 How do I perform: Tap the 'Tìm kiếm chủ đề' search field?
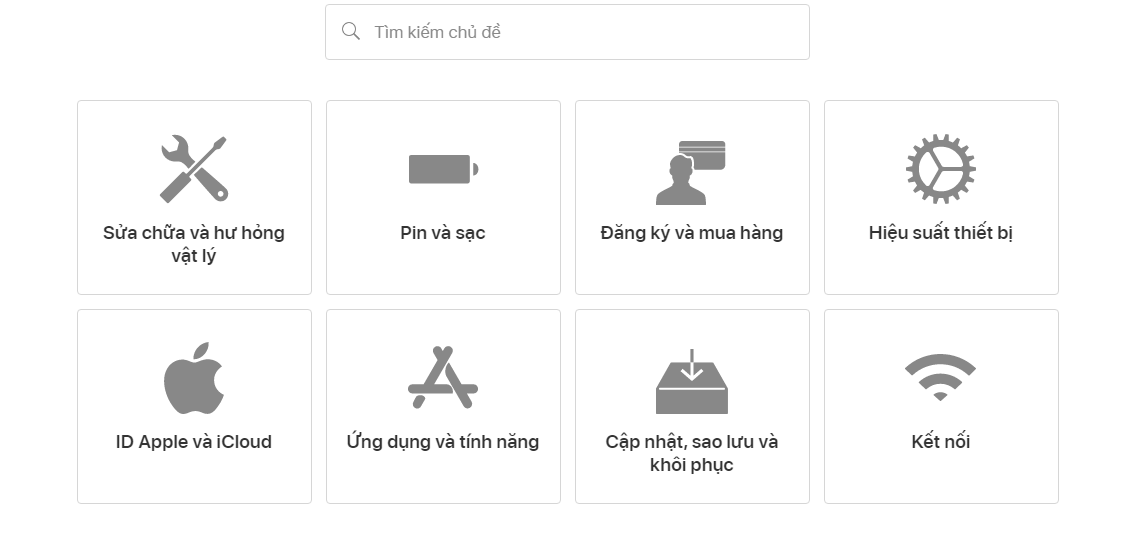(x=567, y=32)
